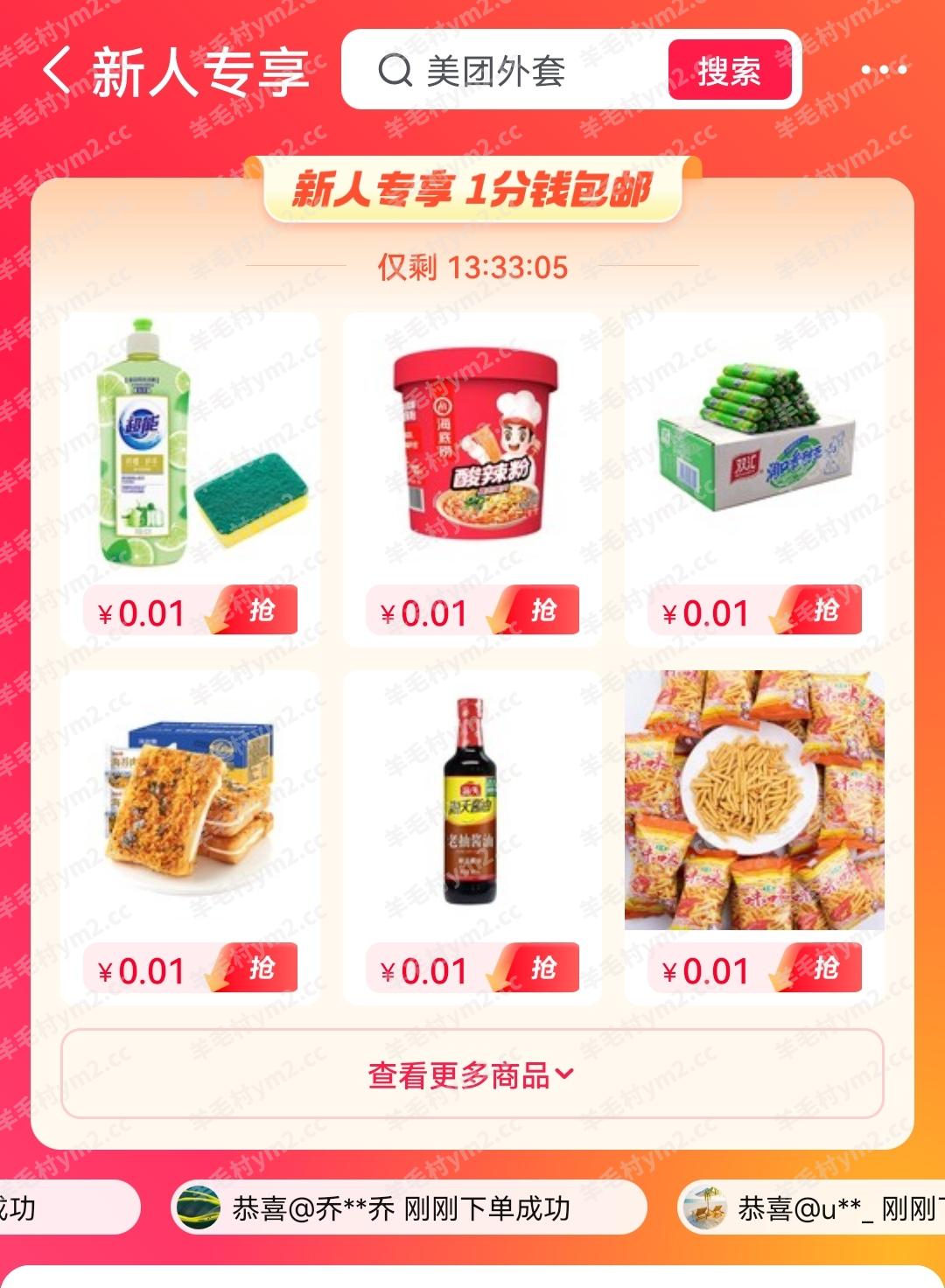Open the 双汇 sausage box product
Image resolution: width=945 pixels, height=1288 pixels.
coord(754,446)
